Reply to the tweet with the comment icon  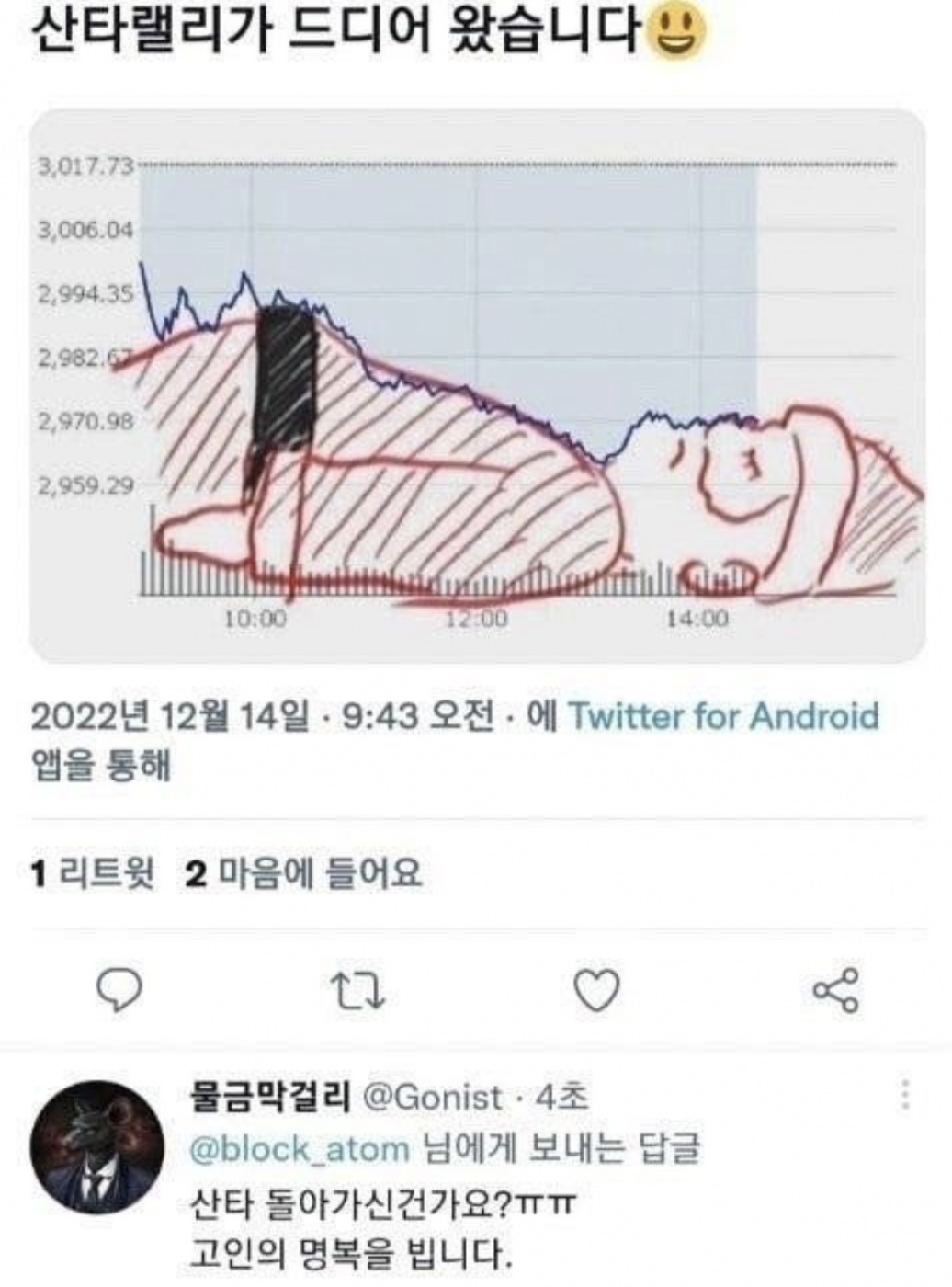click(x=119, y=991)
